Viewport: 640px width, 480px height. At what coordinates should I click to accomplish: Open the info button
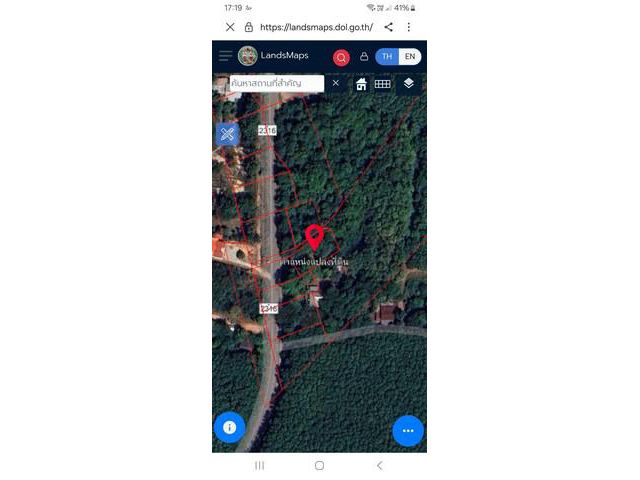pos(229,427)
